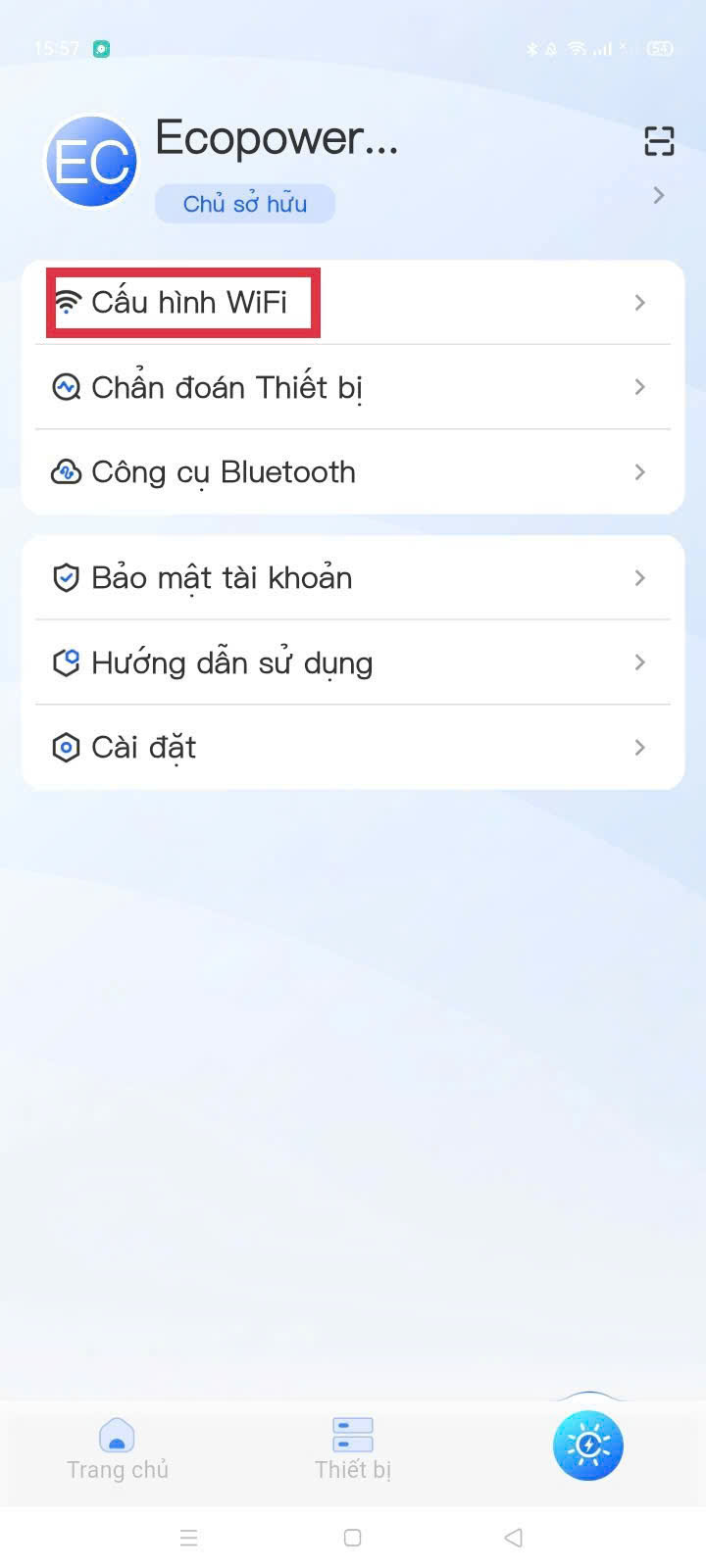Image resolution: width=706 pixels, height=1568 pixels.
Task: Switch to the Thiết bị tab
Action: point(353,1448)
